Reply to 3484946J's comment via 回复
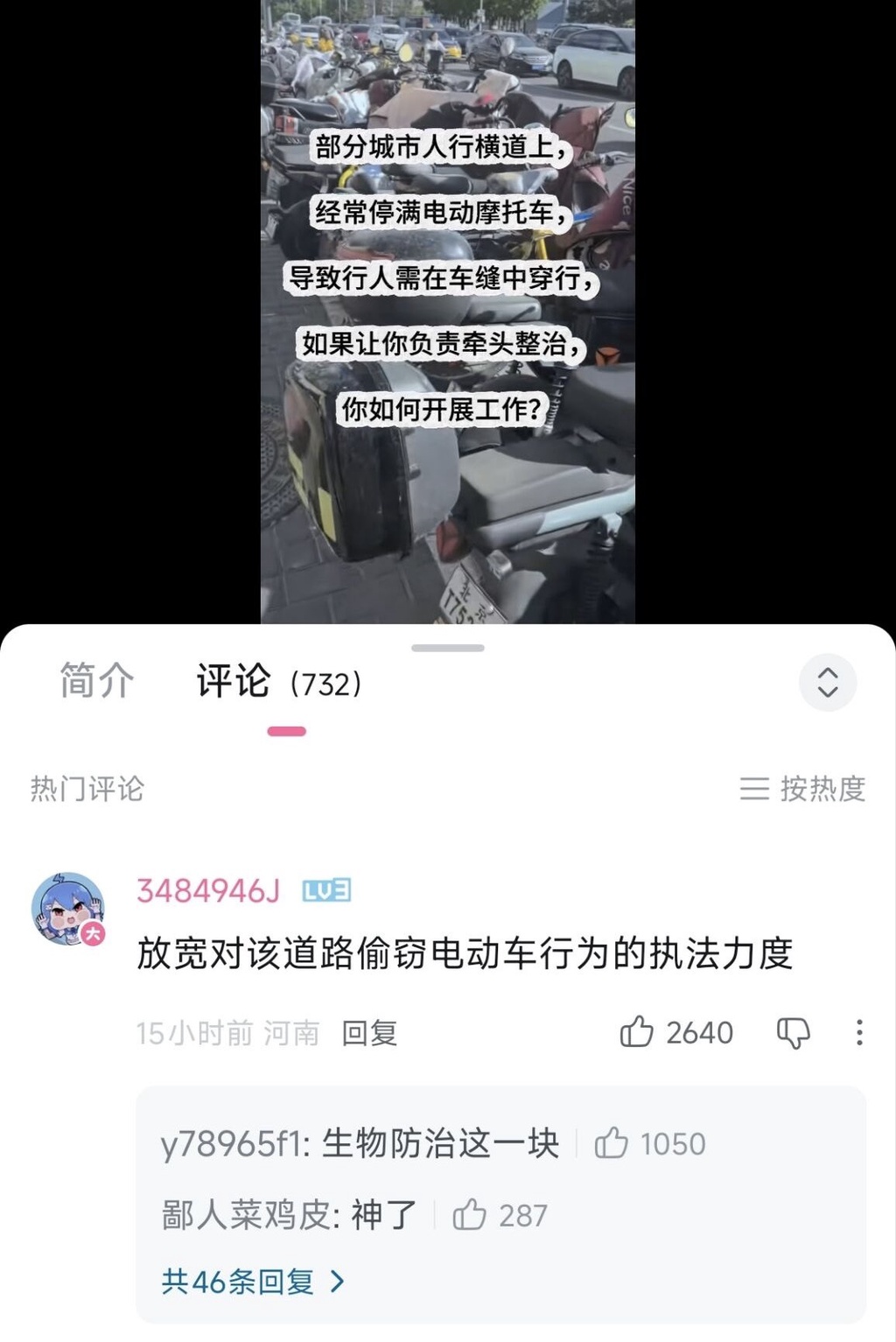 click(x=368, y=1033)
